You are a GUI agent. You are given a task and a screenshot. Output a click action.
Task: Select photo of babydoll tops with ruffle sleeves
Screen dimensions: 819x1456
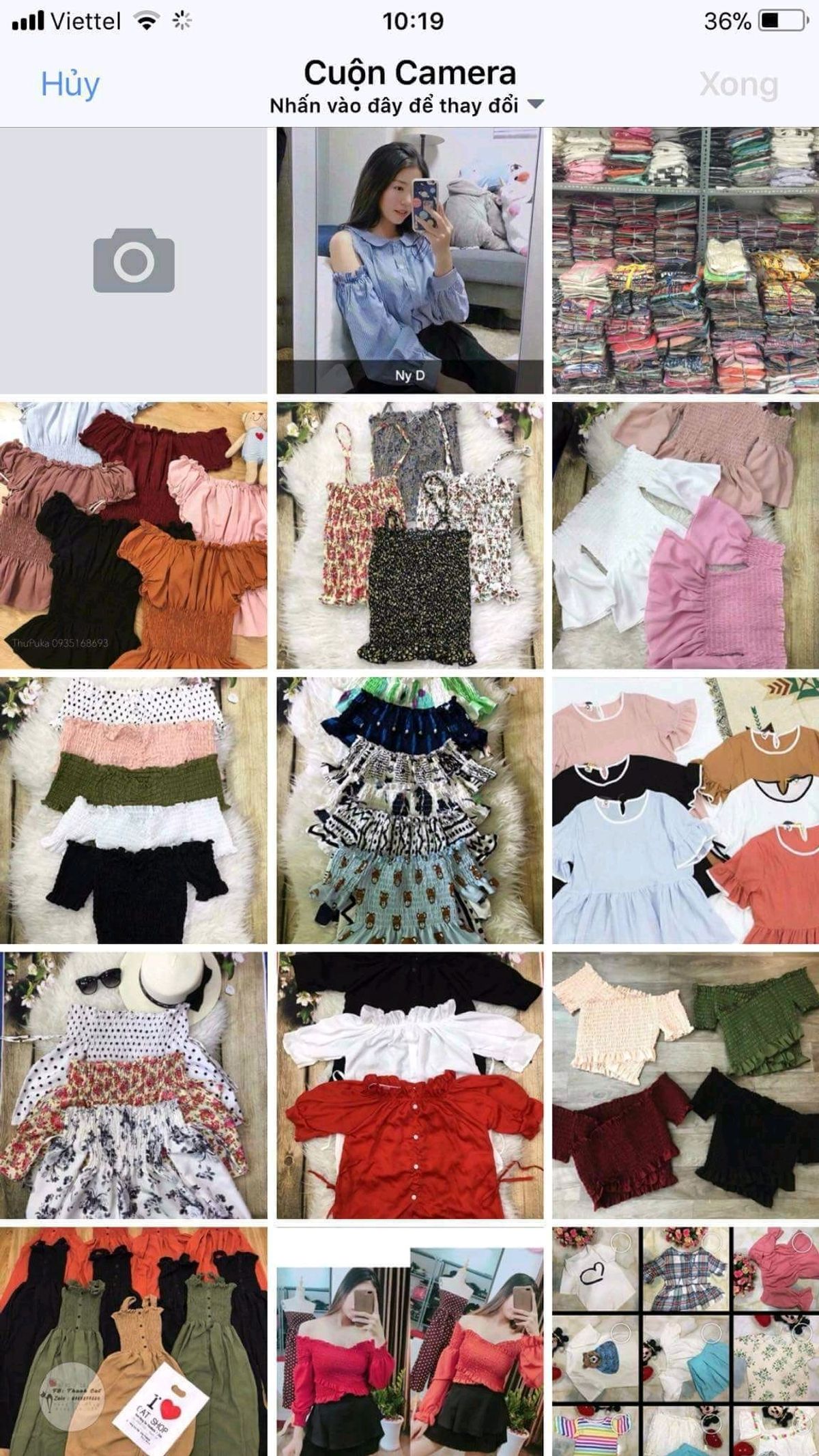coord(685,810)
